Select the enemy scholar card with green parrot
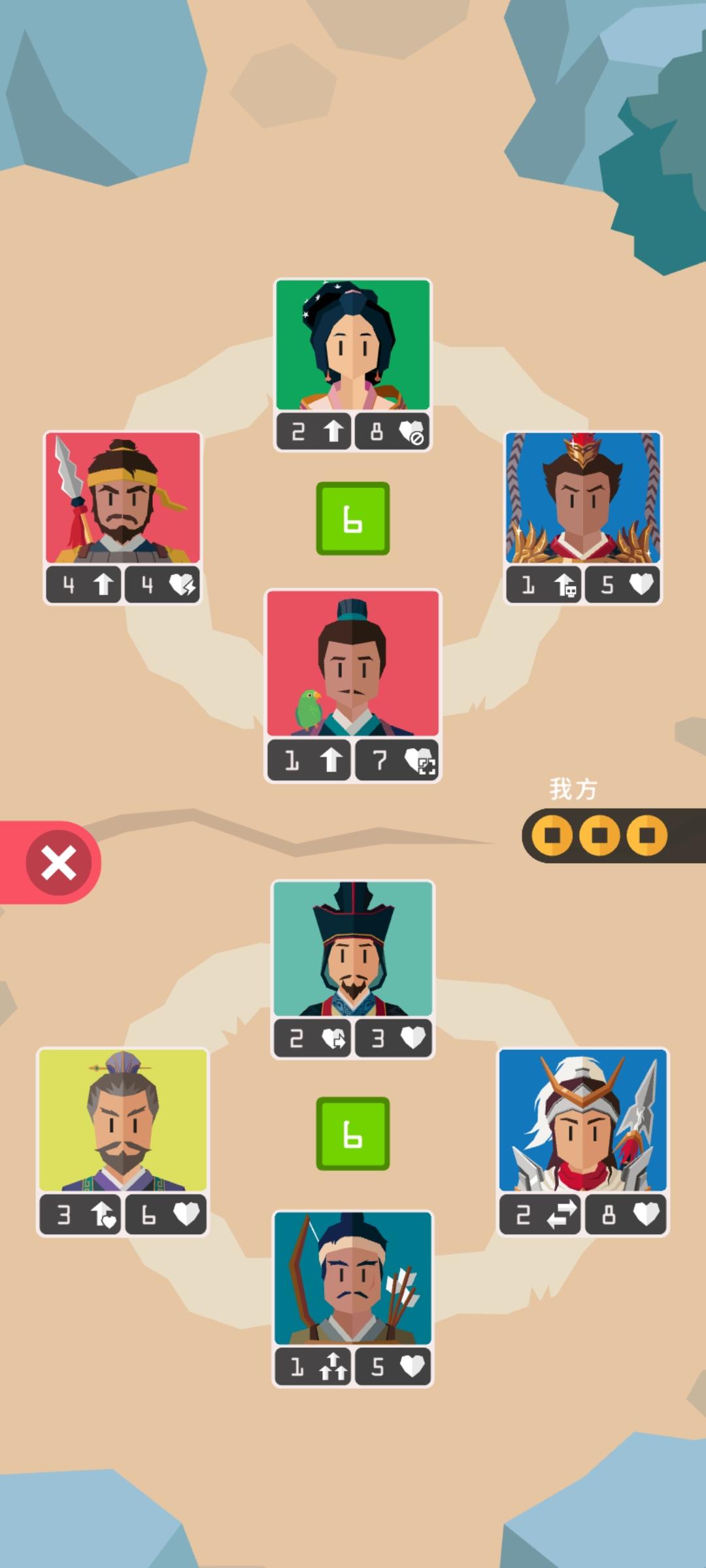706x1568 pixels. click(352, 664)
